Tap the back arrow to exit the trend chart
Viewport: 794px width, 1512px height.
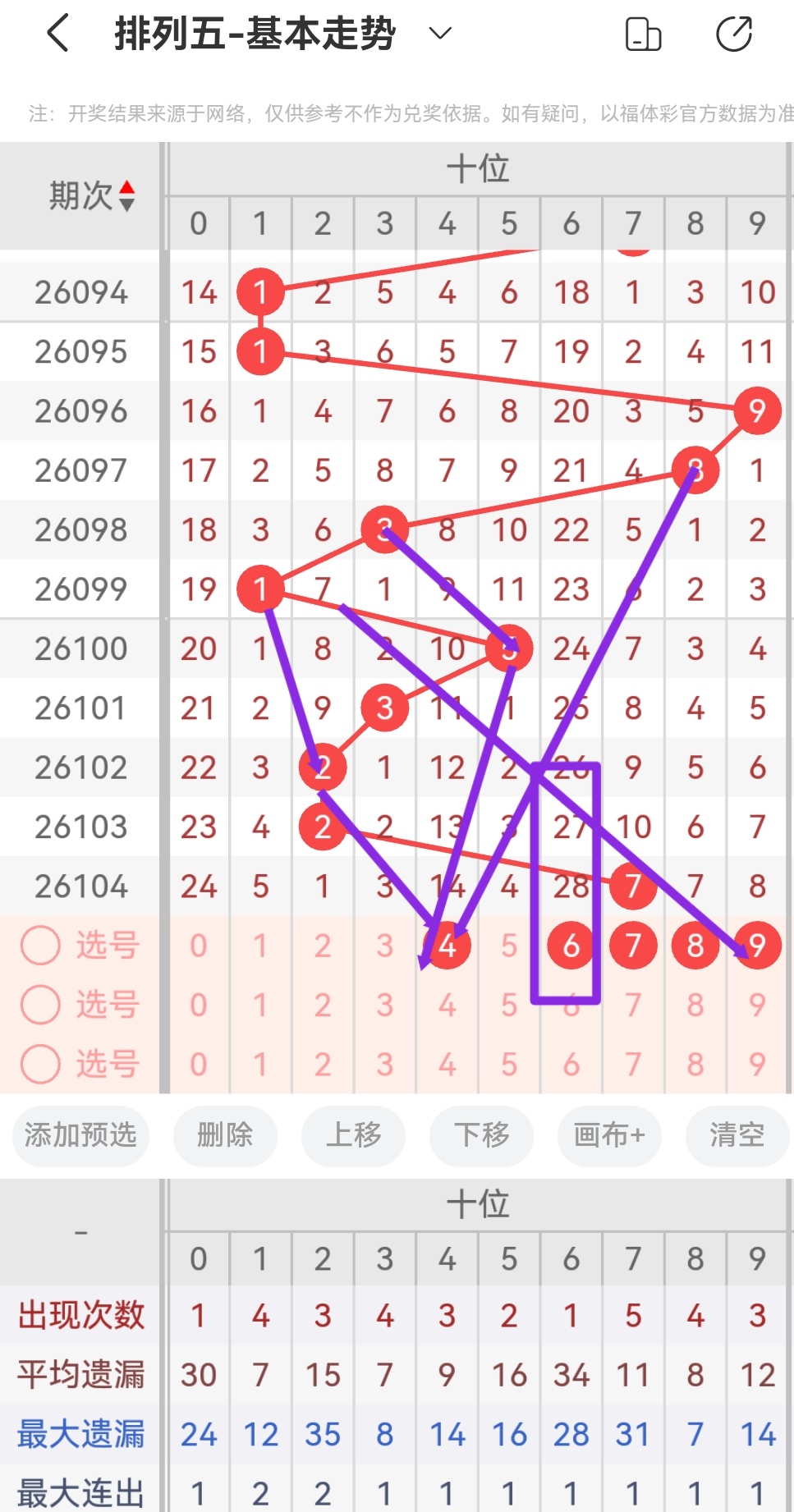click(56, 34)
